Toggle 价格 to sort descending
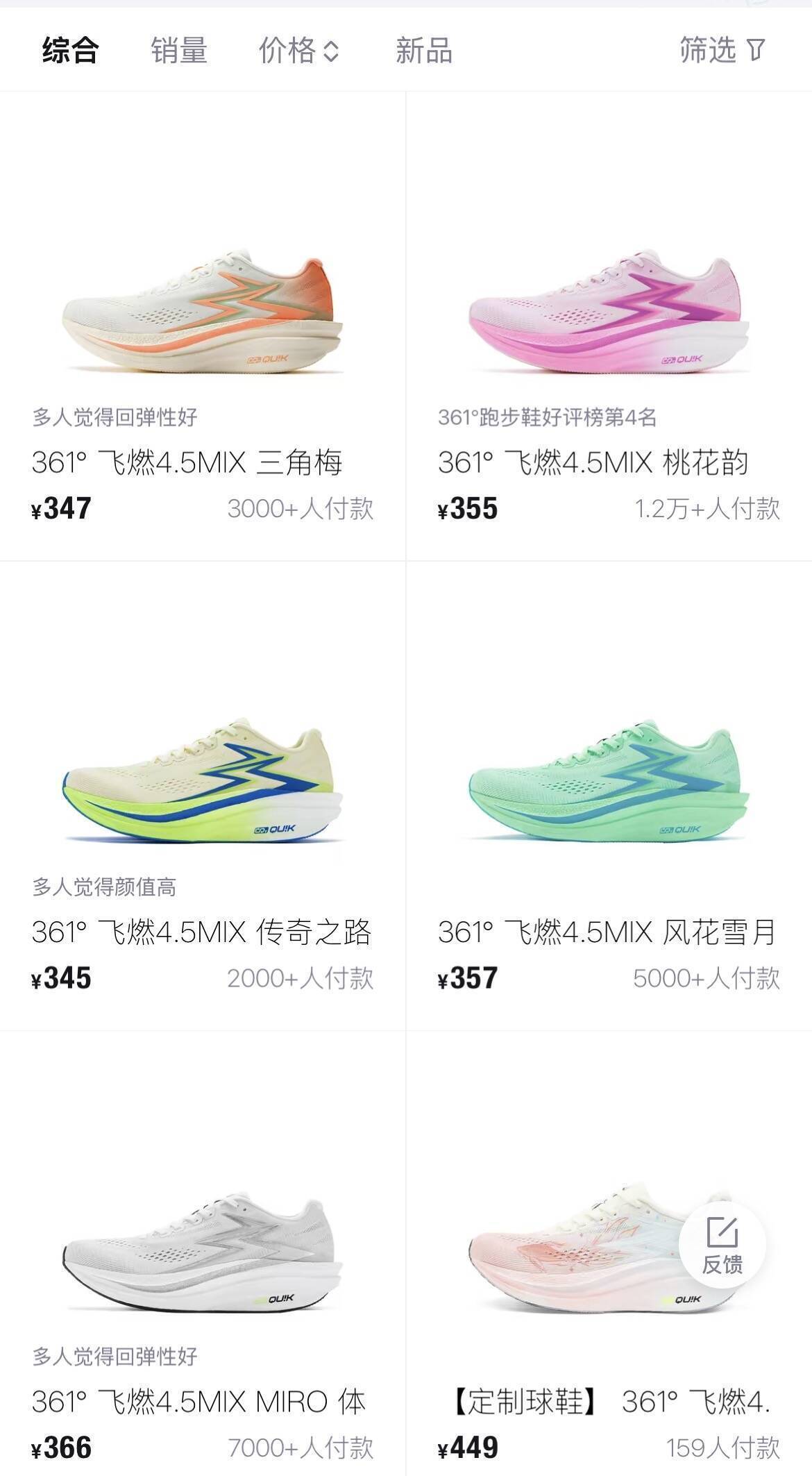The image size is (812, 1476). 332,58
